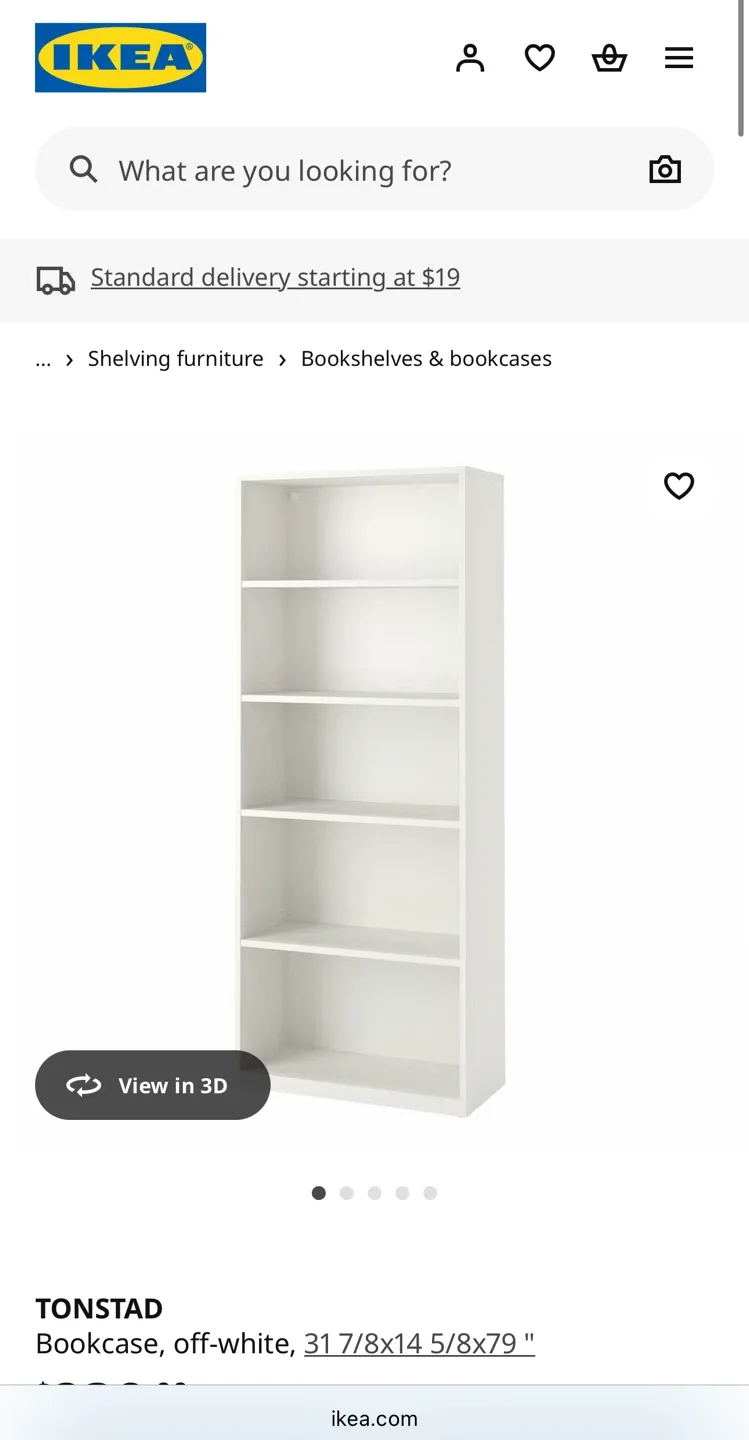
Task: Toggle the favorite heart on the bookcase image
Action: [679, 486]
